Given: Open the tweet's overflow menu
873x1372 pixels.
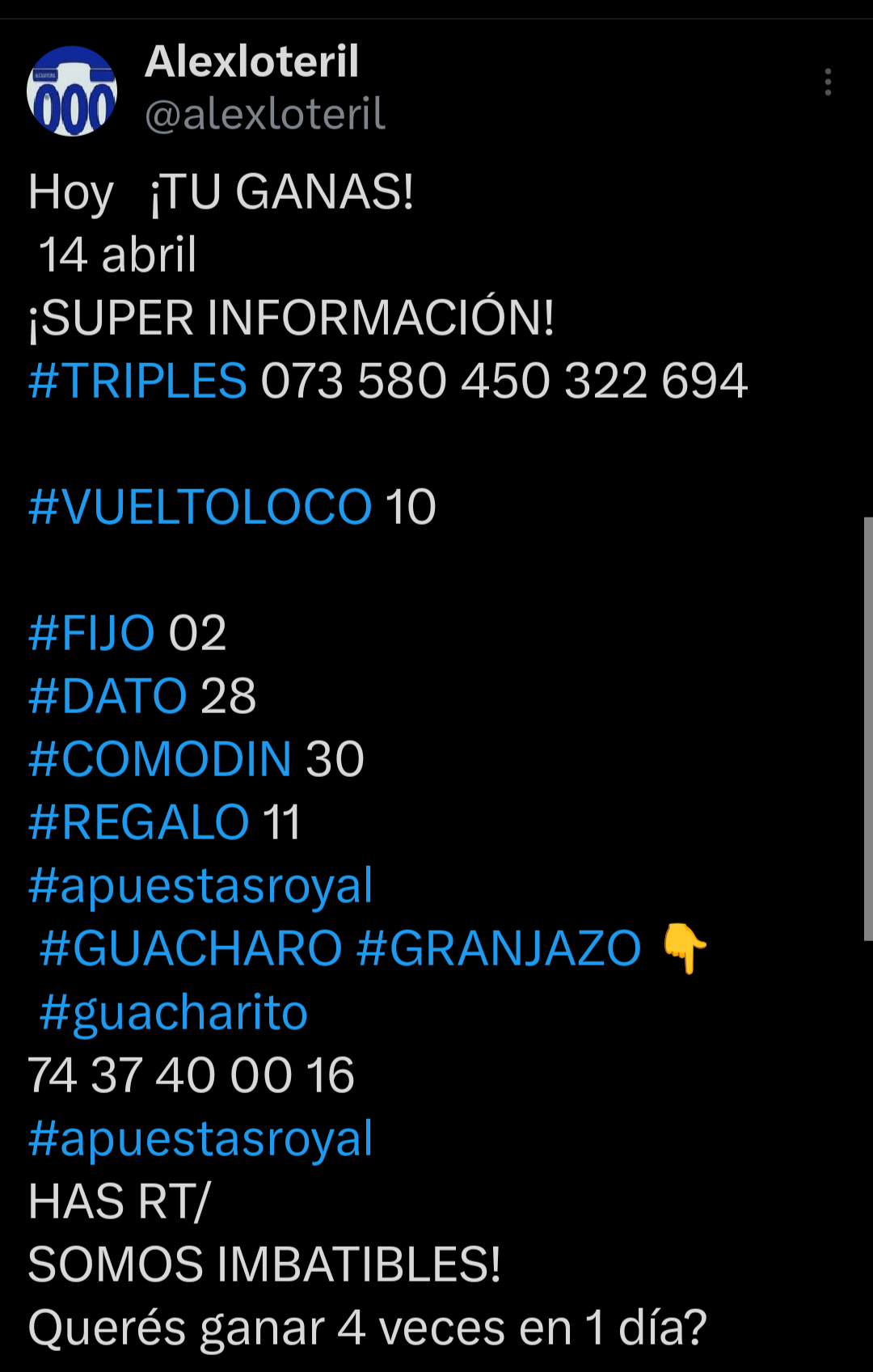Looking at the screenshot, I should coord(828,82).
